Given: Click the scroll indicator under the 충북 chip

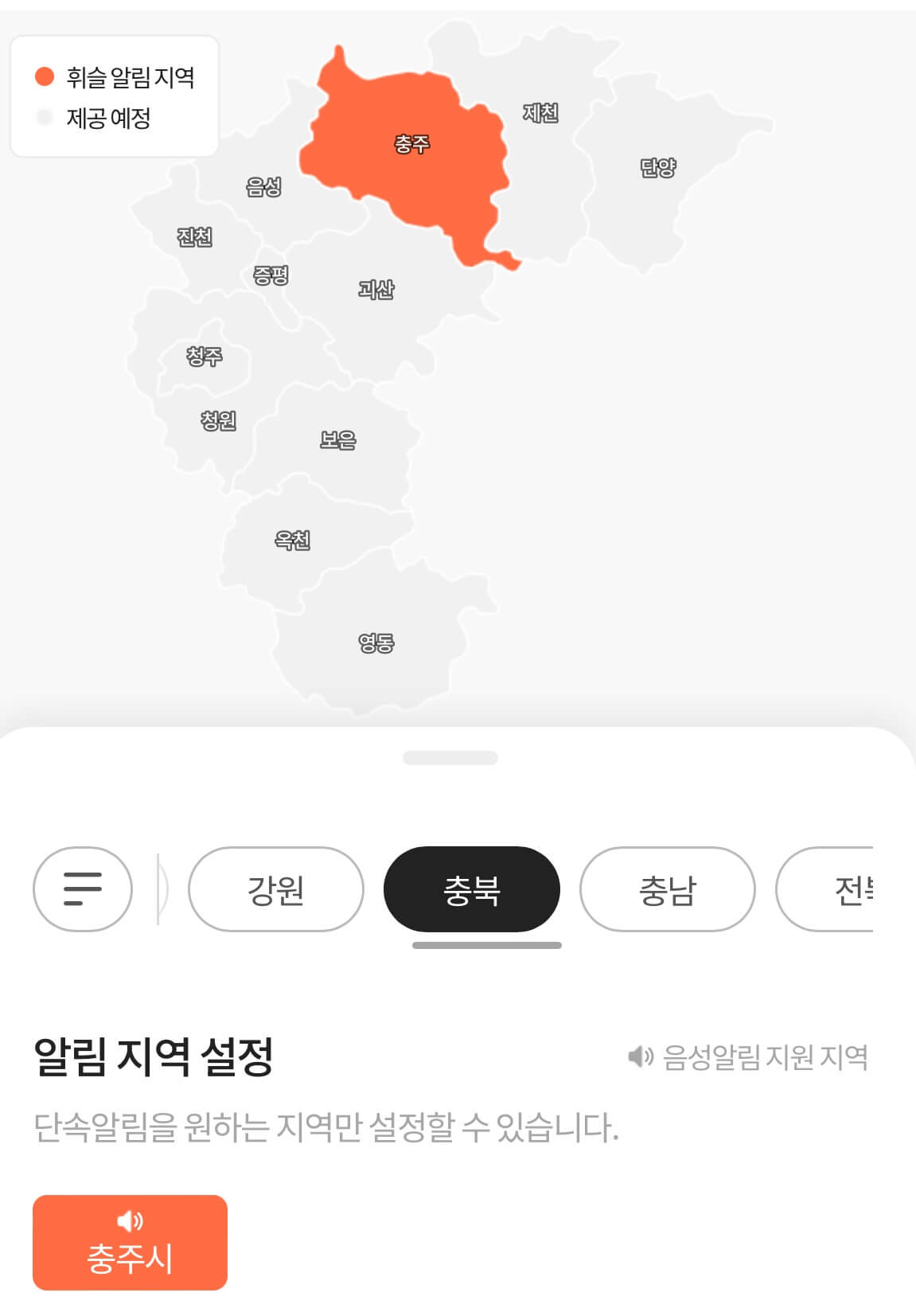Looking at the screenshot, I should pos(488,947).
